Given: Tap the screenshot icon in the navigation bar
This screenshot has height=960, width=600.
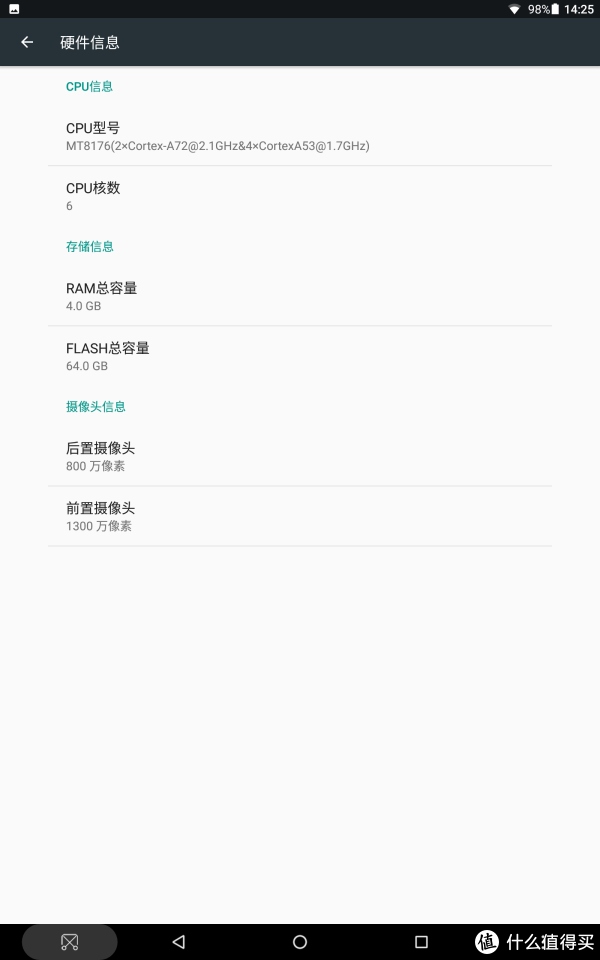Looking at the screenshot, I should (70, 942).
